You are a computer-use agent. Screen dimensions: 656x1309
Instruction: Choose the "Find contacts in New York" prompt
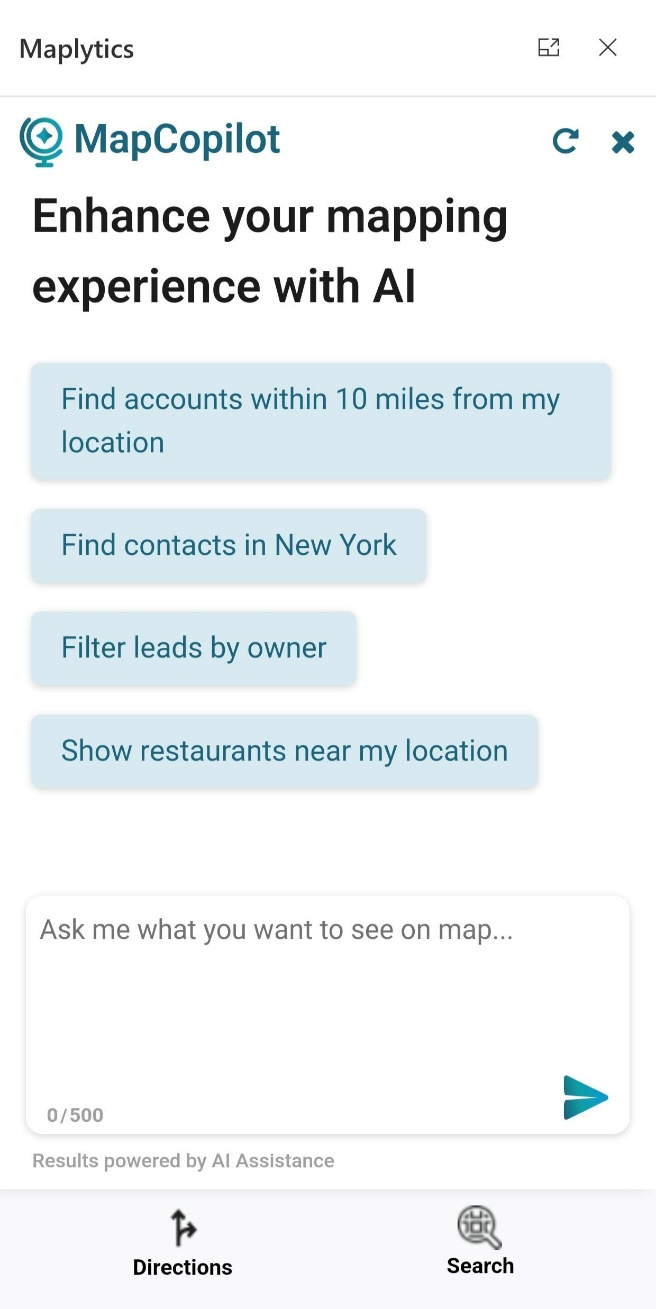pyautogui.click(x=229, y=545)
